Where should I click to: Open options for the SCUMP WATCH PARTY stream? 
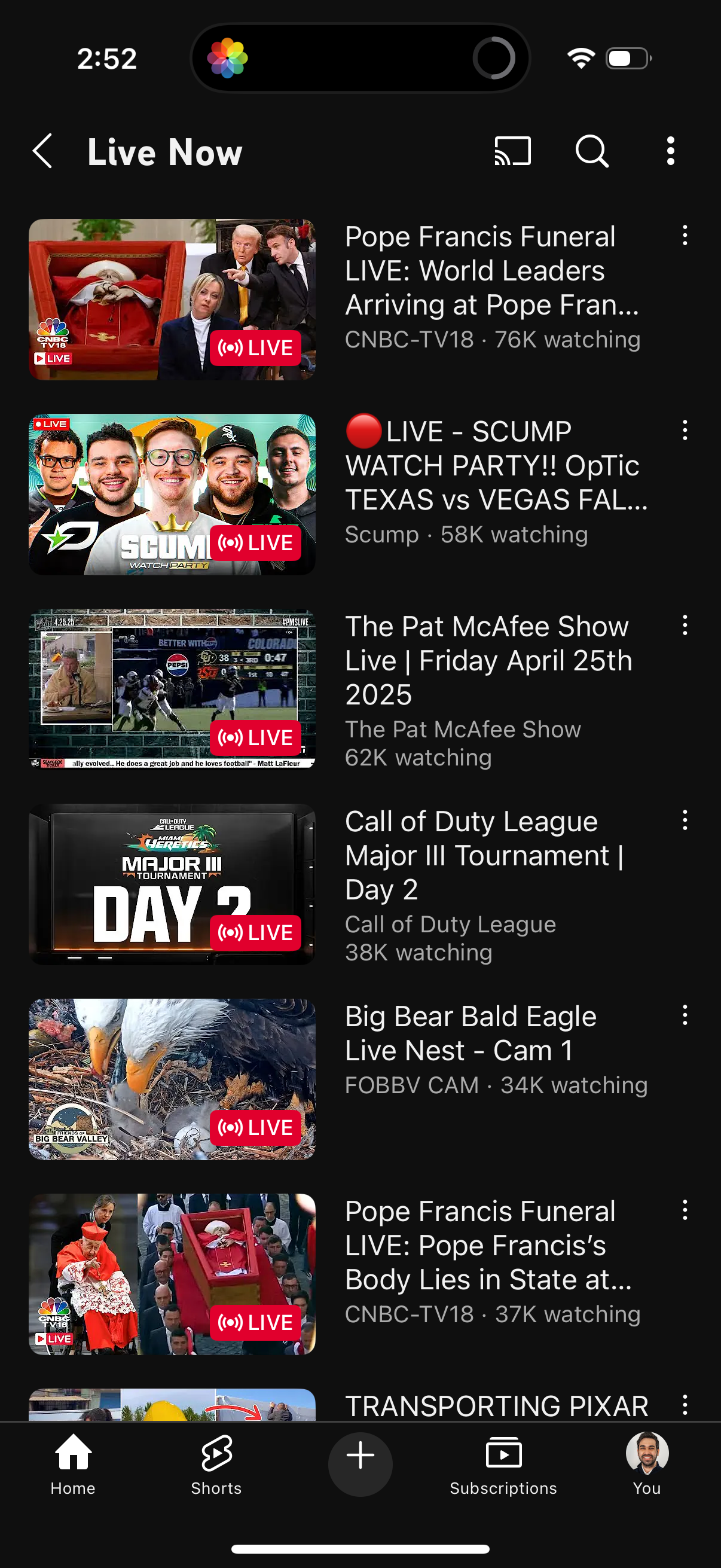[x=684, y=431]
